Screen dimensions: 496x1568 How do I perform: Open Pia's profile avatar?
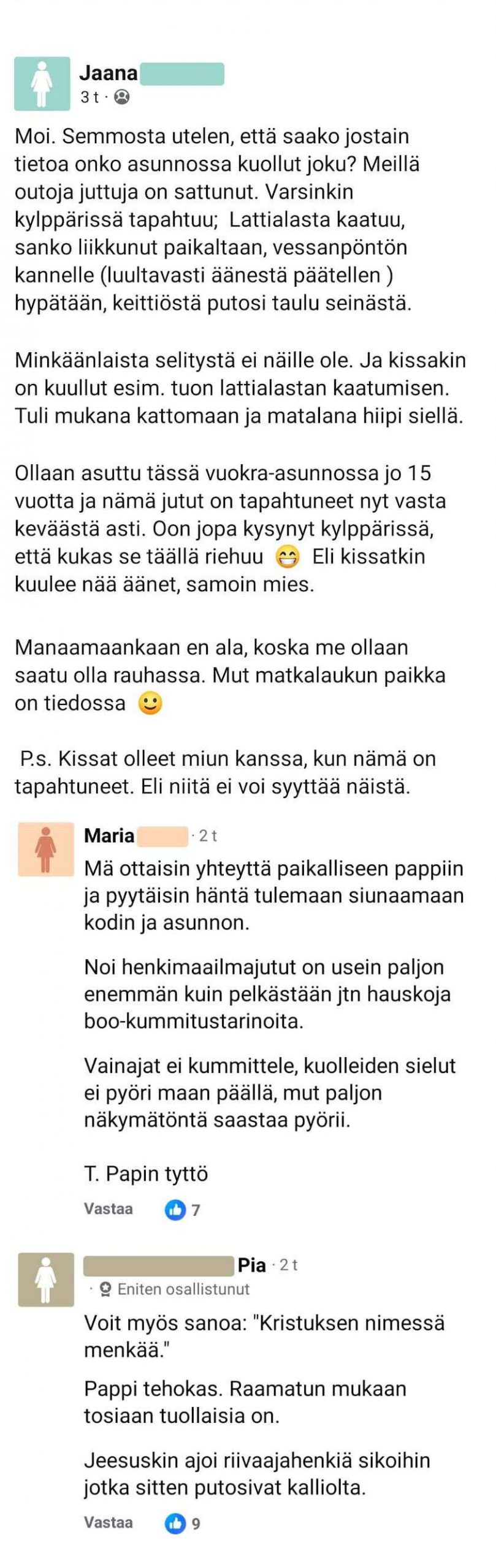pyautogui.click(x=46, y=1280)
